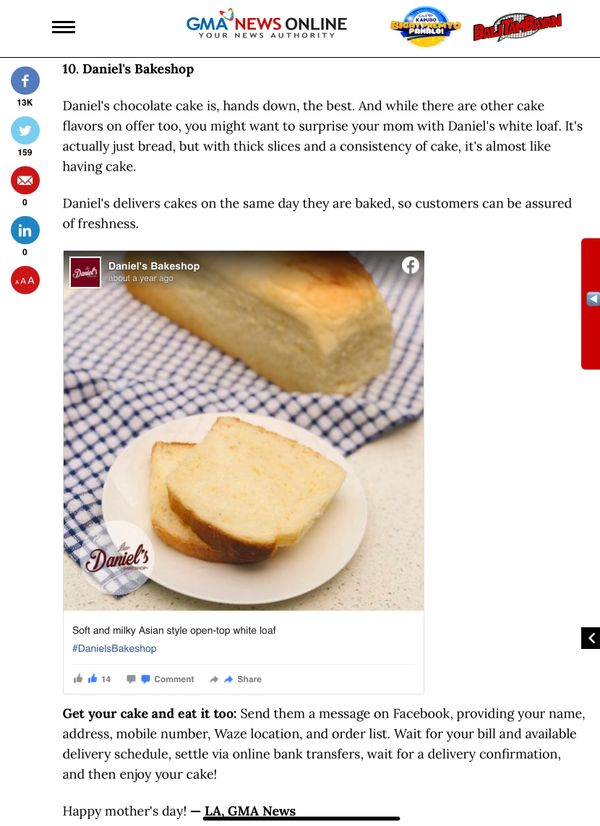The image size is (600, 826).
Task: Open the hamburger menu
Action: pyautogui.click(x=63, y=27)
